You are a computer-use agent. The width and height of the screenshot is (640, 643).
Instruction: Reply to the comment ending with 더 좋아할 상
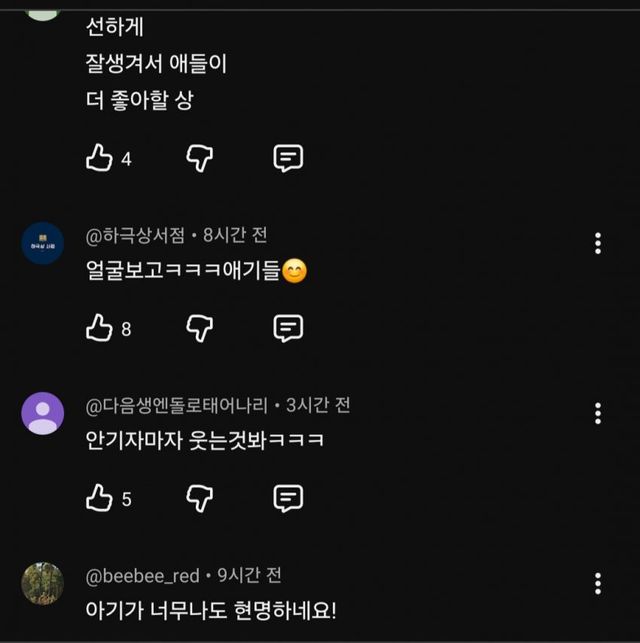click(x=288, y=158)
